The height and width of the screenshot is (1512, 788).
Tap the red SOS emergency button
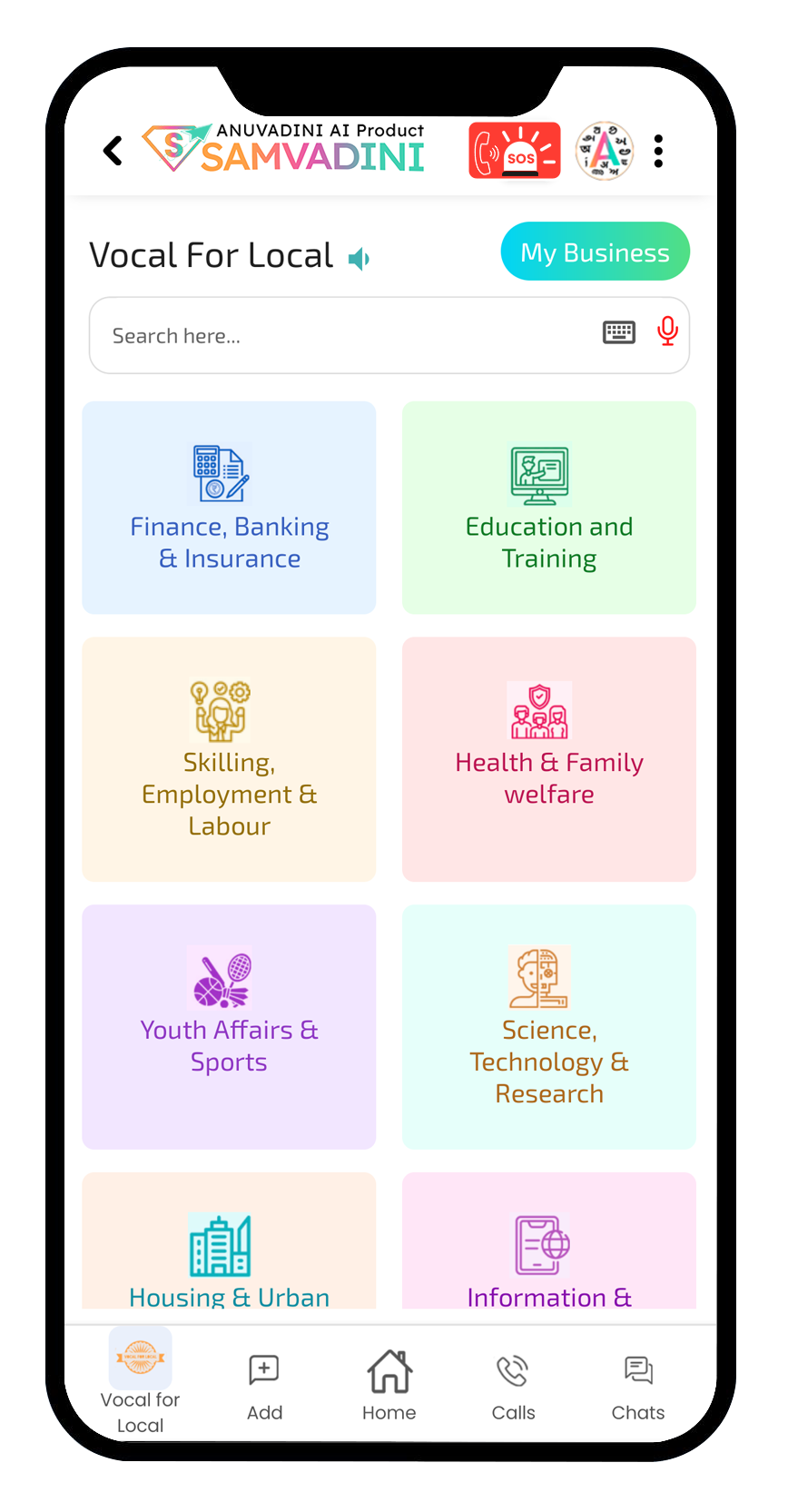[x=514, y=151]
